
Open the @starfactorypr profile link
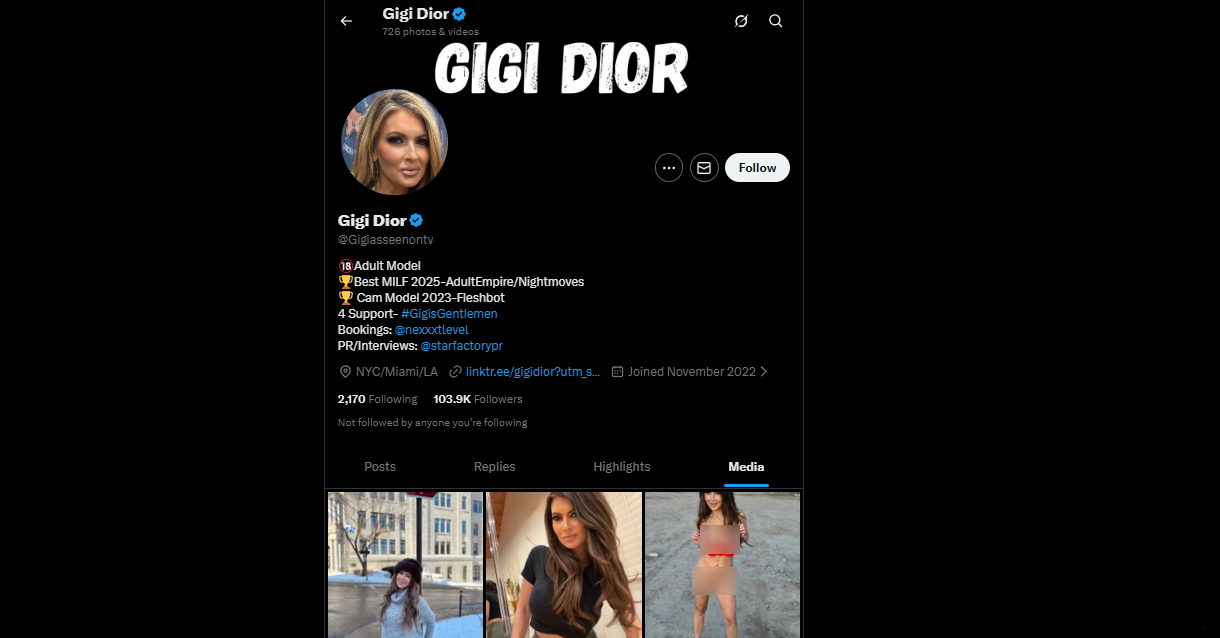(x=461, y=346)
